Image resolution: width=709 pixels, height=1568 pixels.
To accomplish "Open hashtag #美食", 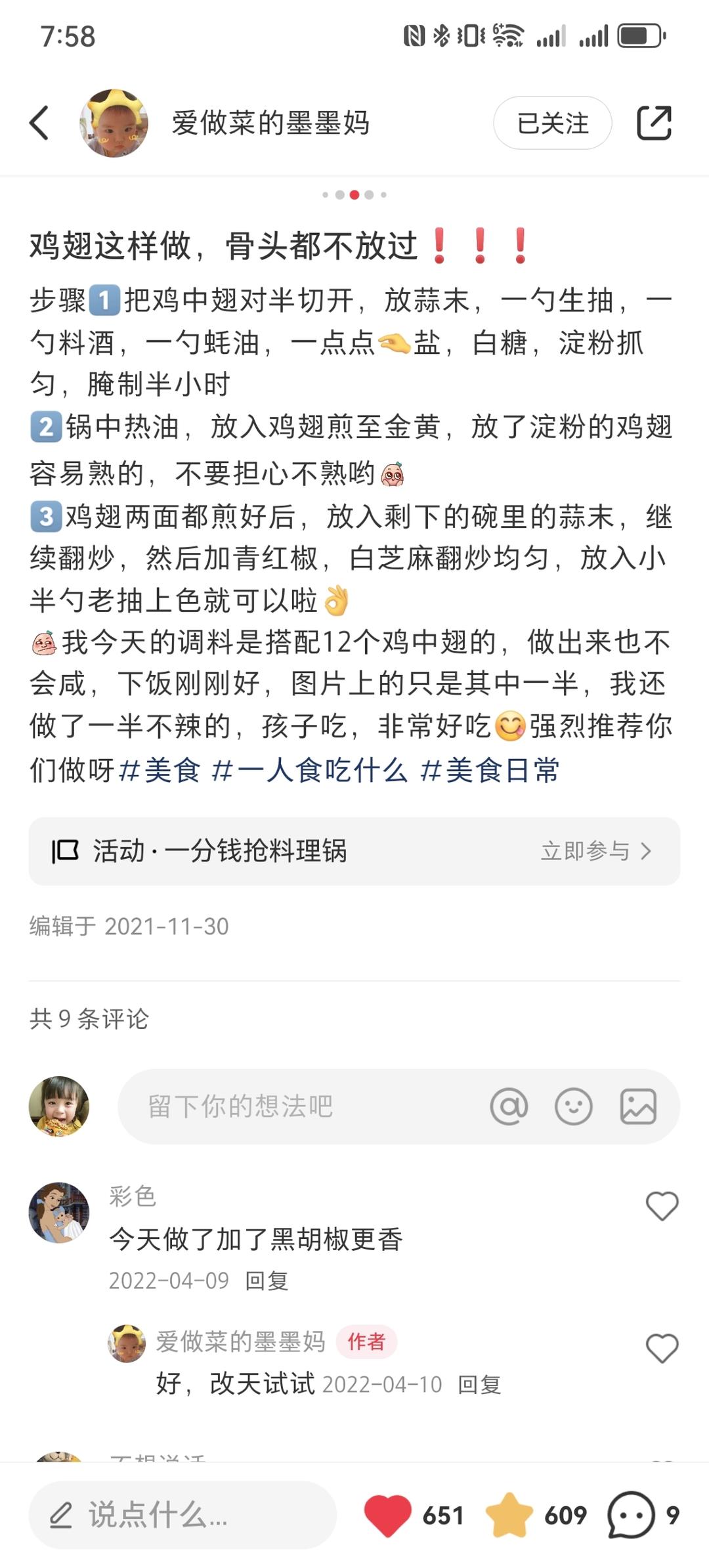I will [160, 770].
